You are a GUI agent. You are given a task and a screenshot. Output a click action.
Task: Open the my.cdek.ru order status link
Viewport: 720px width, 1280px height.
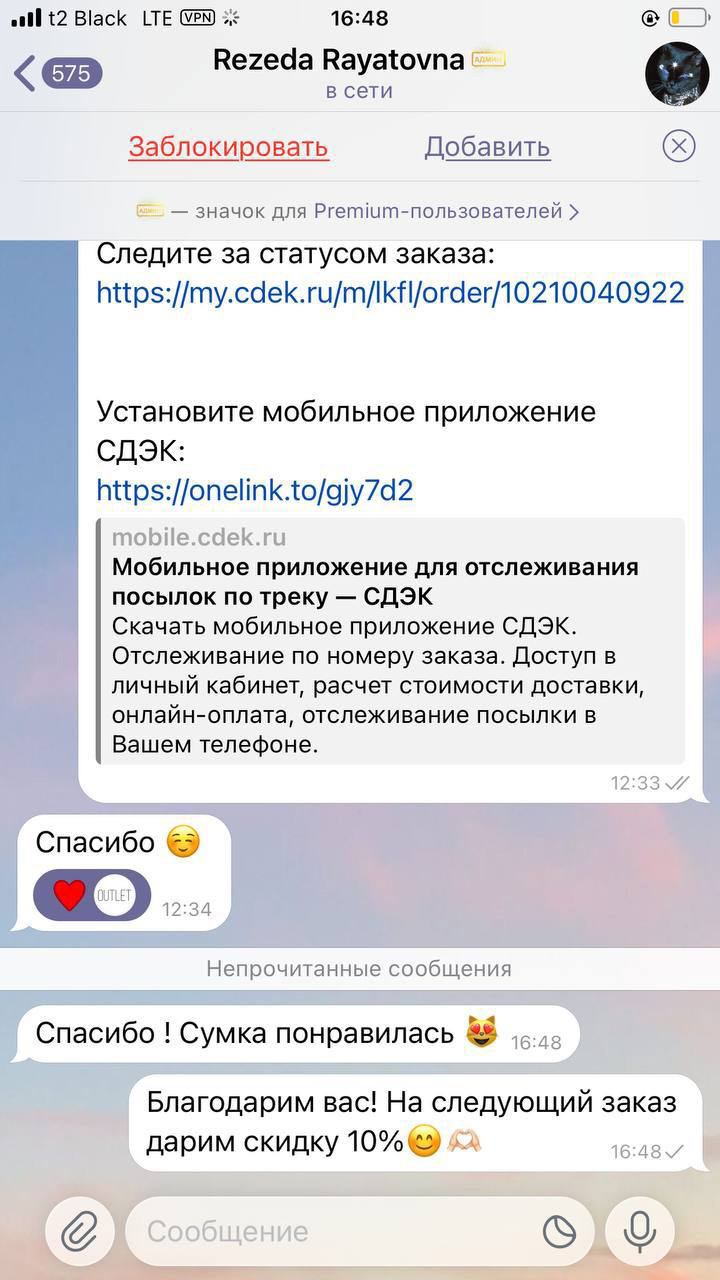pos(390,292)
